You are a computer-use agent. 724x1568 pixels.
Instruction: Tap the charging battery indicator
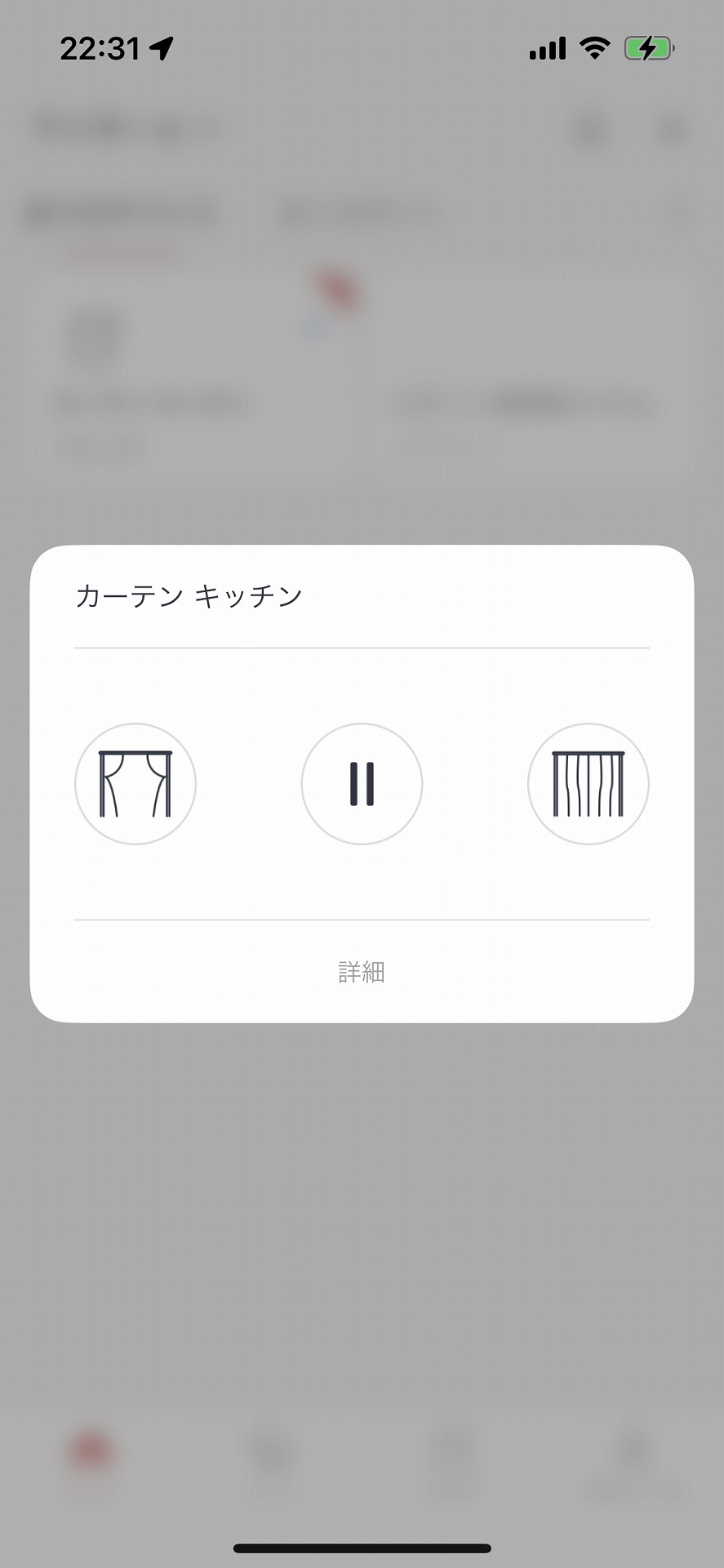(x=649, y=47)
